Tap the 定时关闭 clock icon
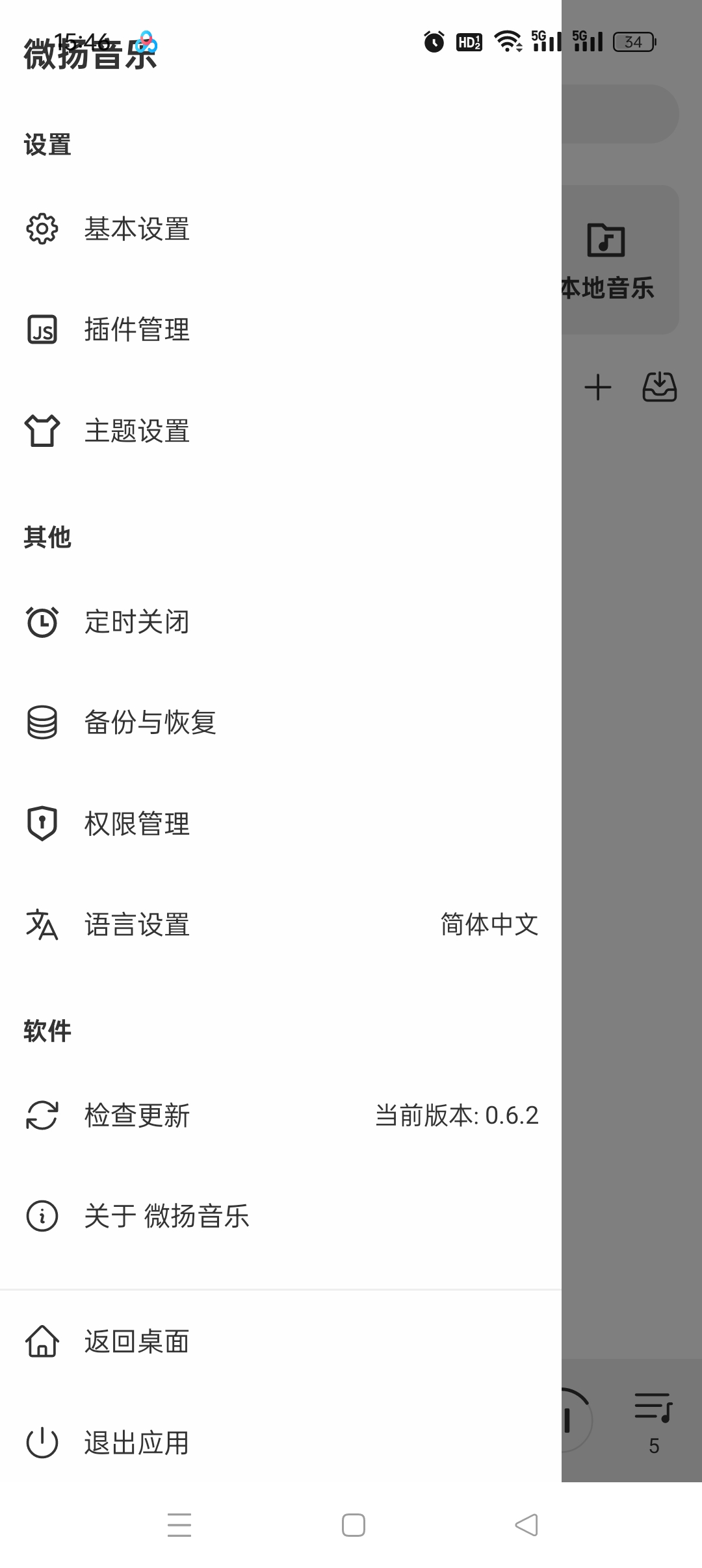Viewport: 702px width, 1568px height. pyautogui.click(x=42, y=622)
